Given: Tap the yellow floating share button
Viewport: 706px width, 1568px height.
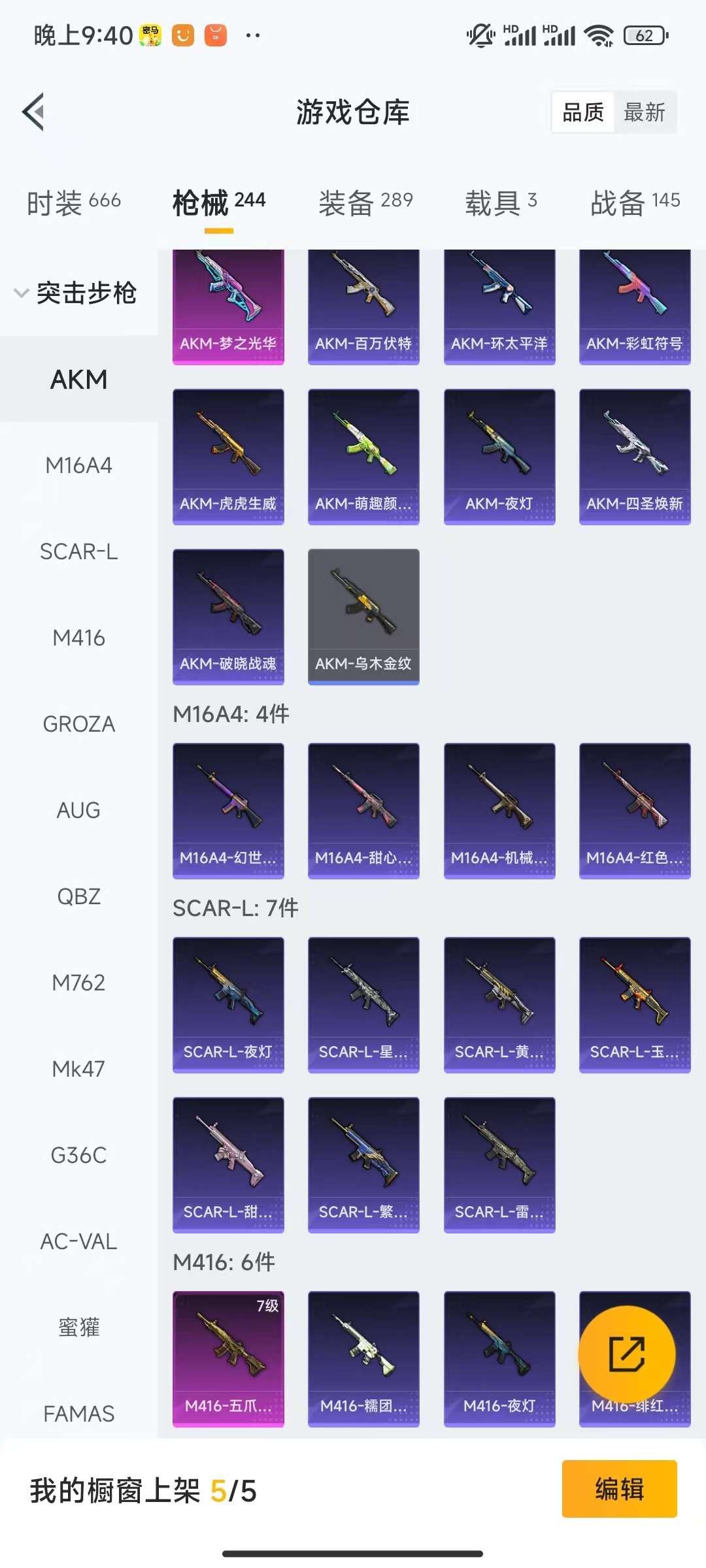Looking at the screenshot, I should 626,1354.
